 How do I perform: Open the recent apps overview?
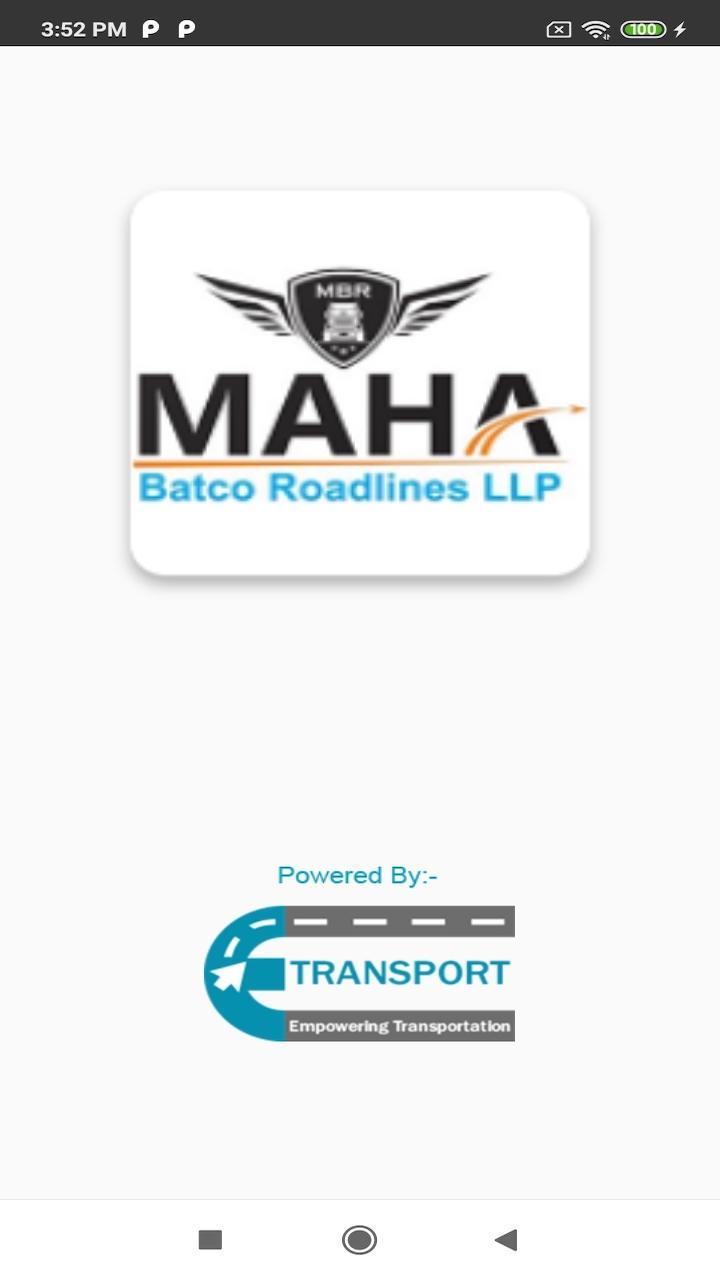tap(210, 1240)
